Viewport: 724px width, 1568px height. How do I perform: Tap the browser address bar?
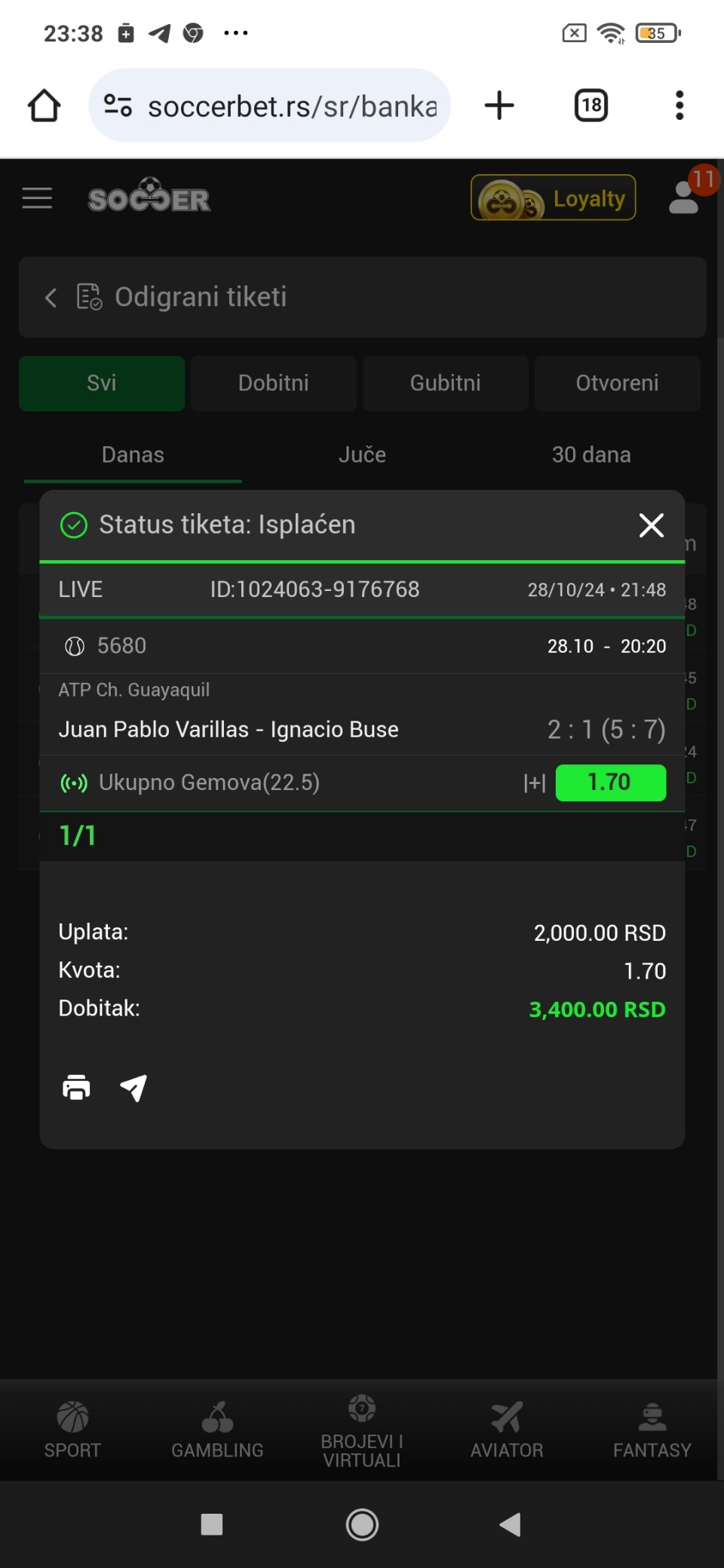click(270, 106)
